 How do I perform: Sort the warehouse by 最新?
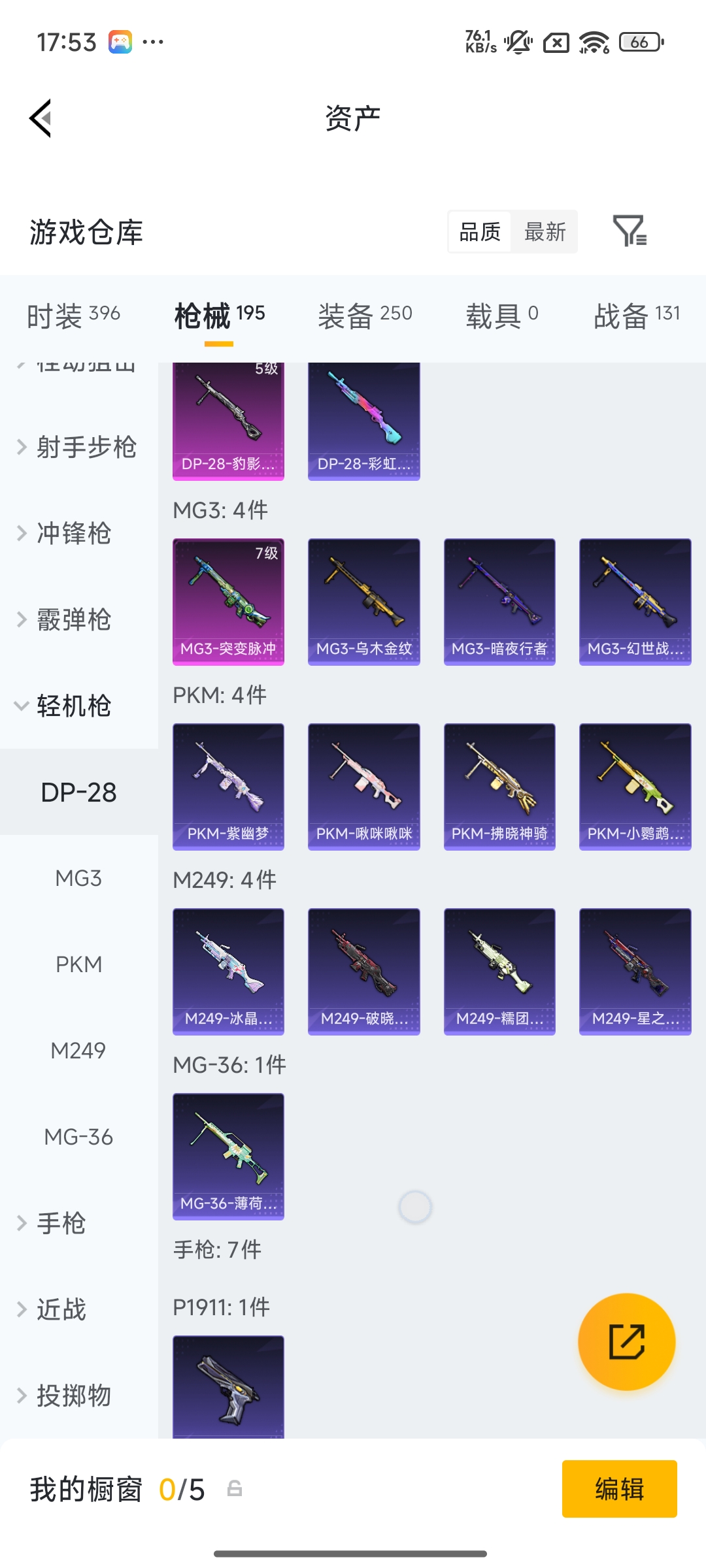point(545,231)
